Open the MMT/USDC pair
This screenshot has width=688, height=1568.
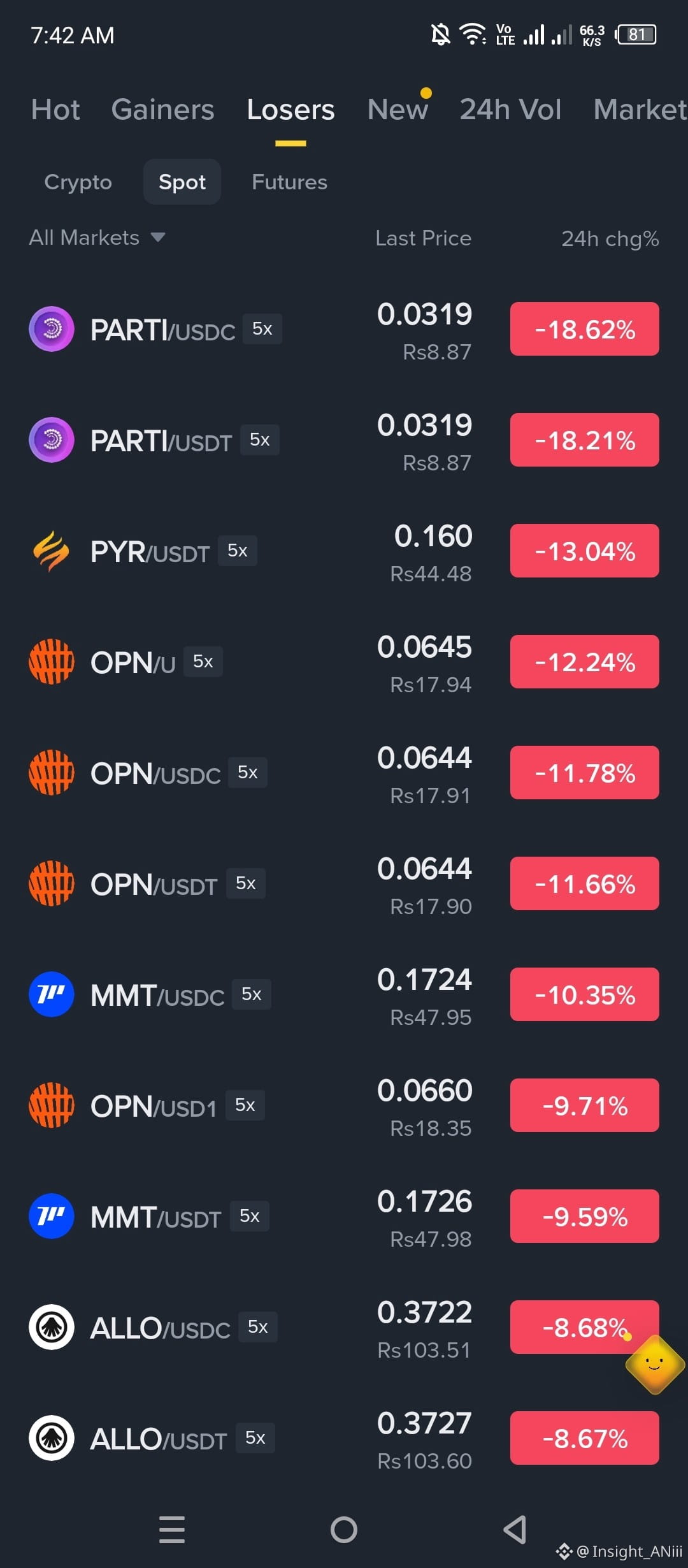pyautogui.click(x=344, y=995)
